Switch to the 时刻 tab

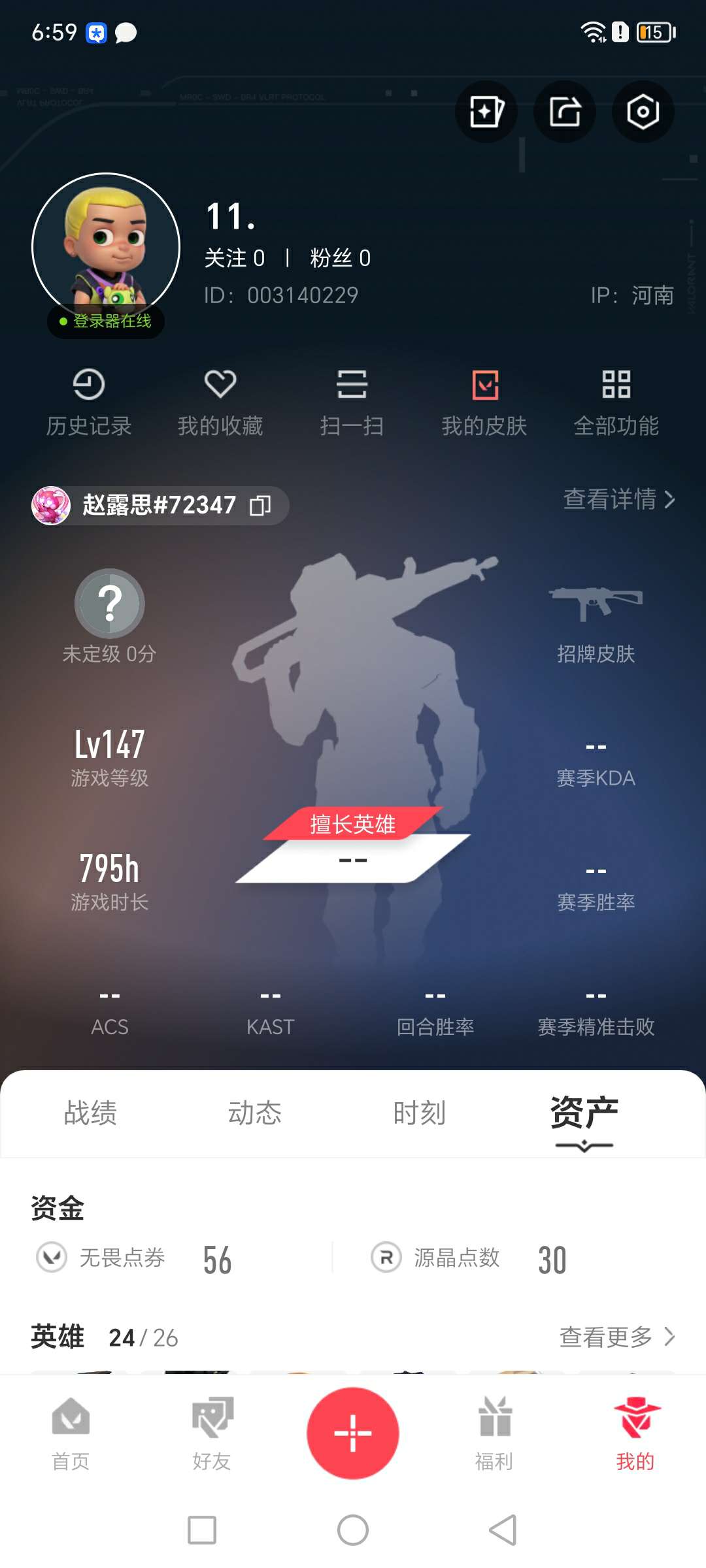pyautogui.click(x=419, y=1113)
